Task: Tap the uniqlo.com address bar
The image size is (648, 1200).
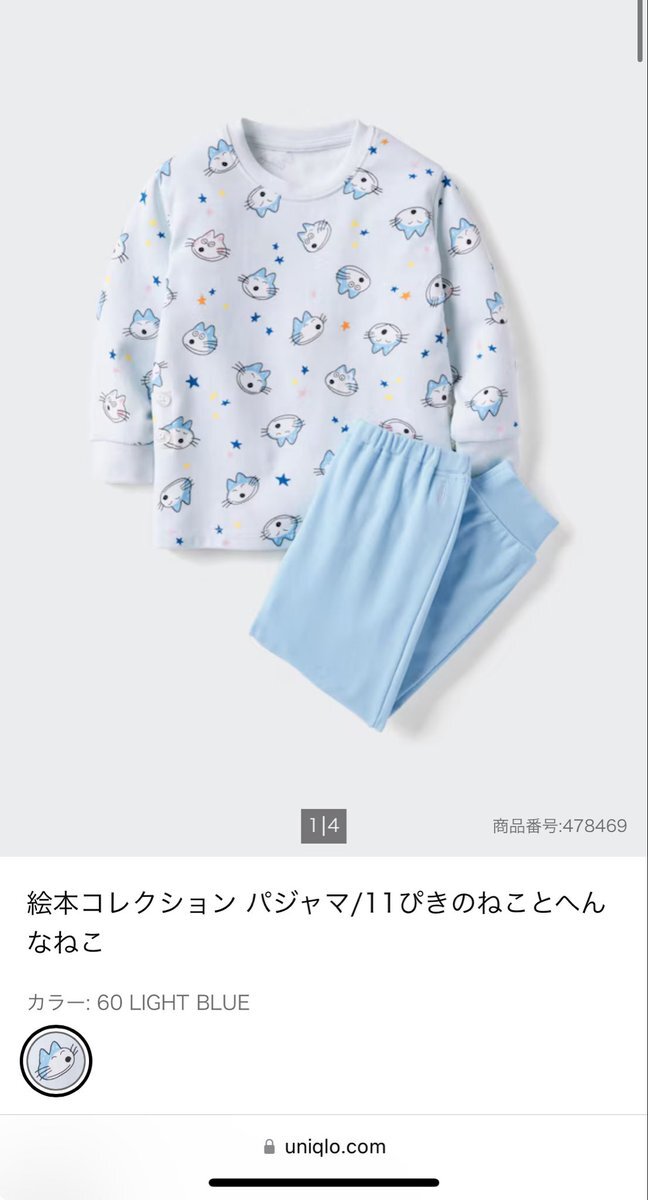Action: (x=324, y=1147)
